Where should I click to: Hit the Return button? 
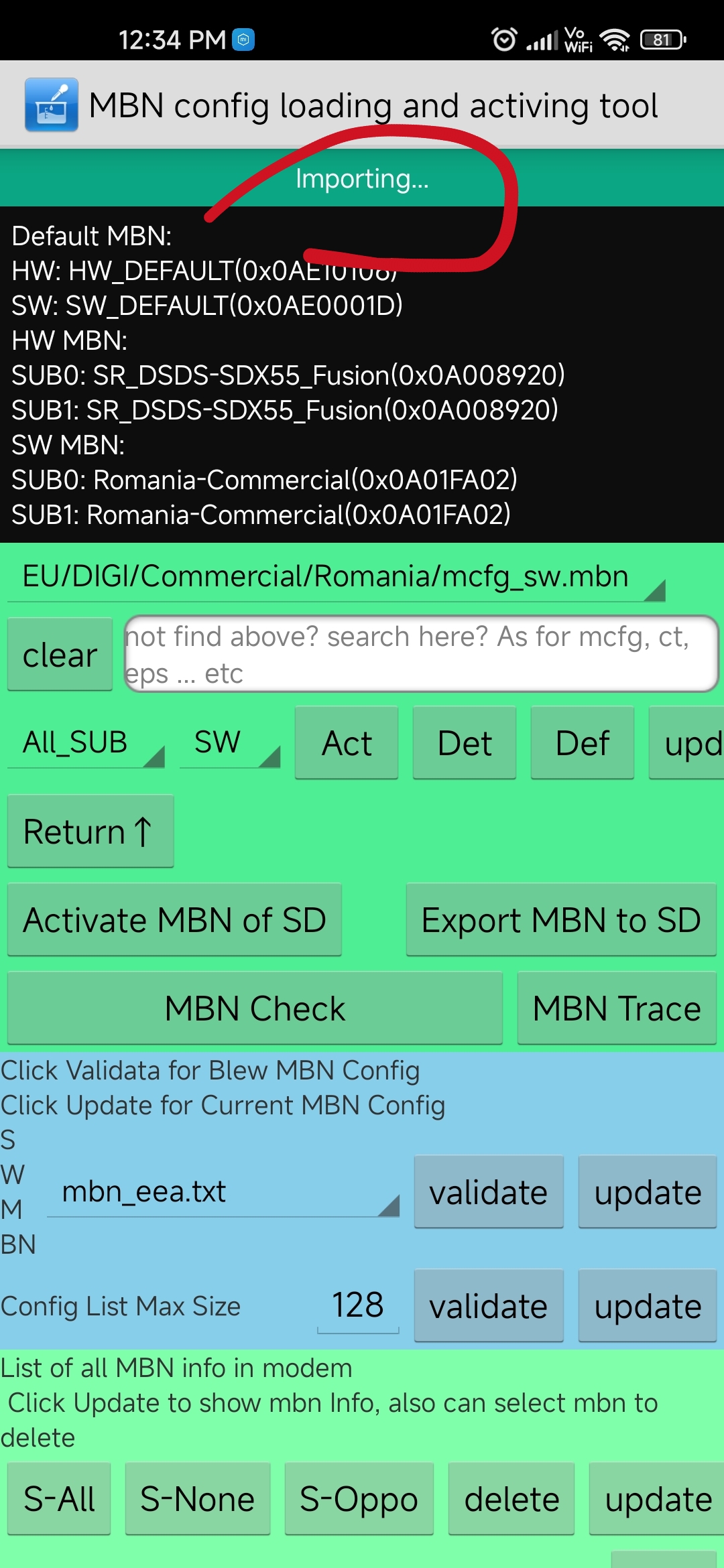coord(90,832)
